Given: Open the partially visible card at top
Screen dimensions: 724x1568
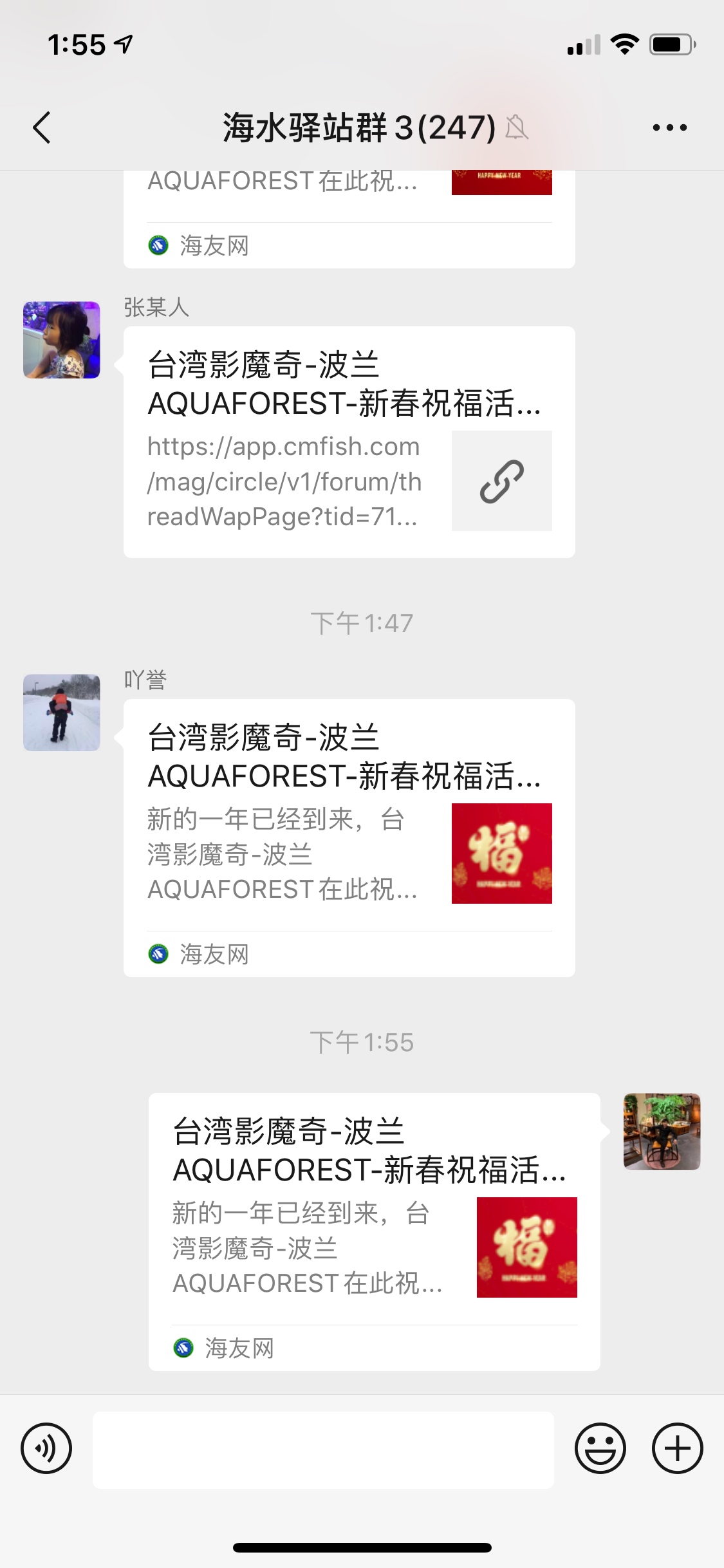Looking at the screenshot, I should tap(349, 219).
